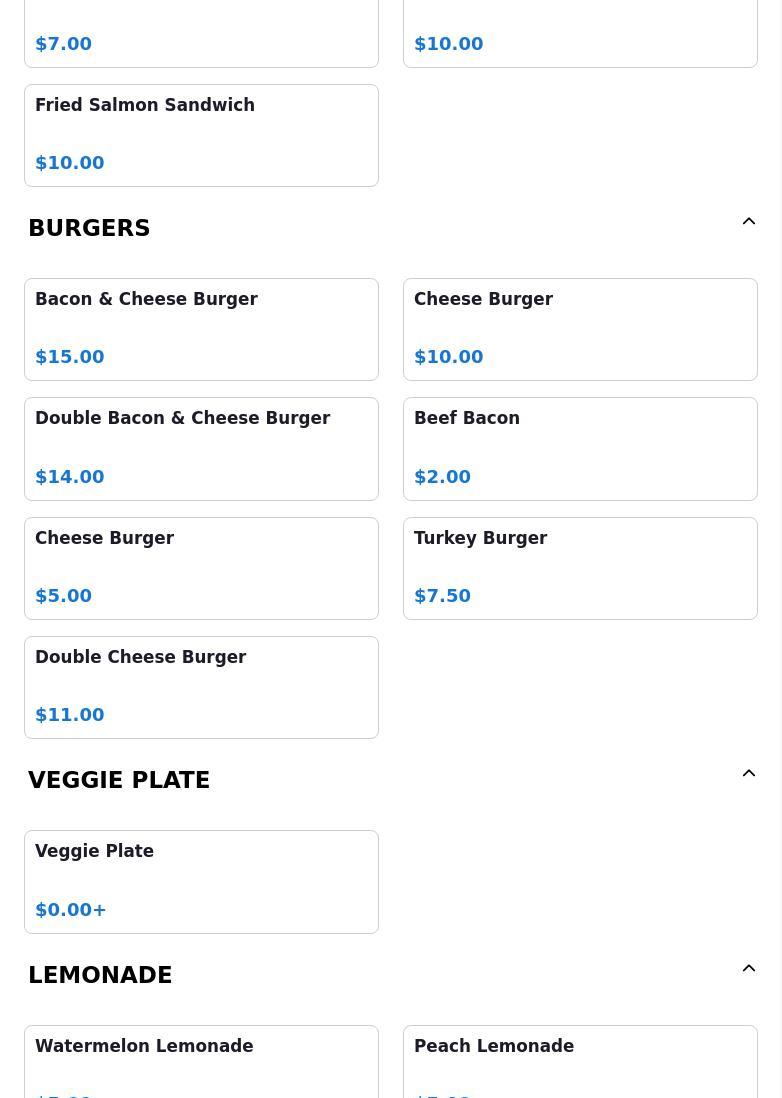The height and width of the screenshot is (1098, 782).
Task: Collapse the LEMONADE section chevron
Action: 749,968
